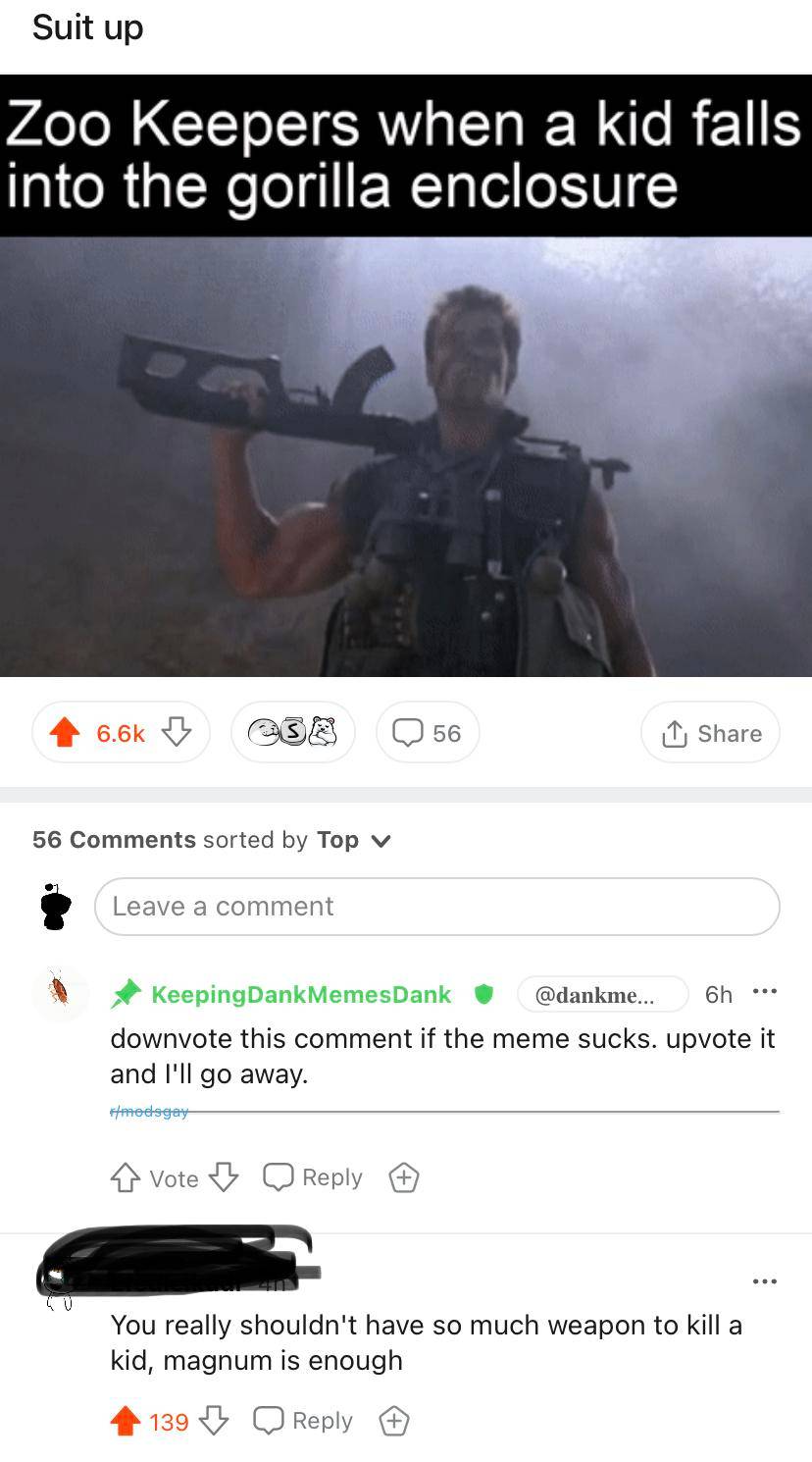Reply to KeepingDankMemesDank's comment
This screenshot has height=1462, width=812.
point(314,1176)
